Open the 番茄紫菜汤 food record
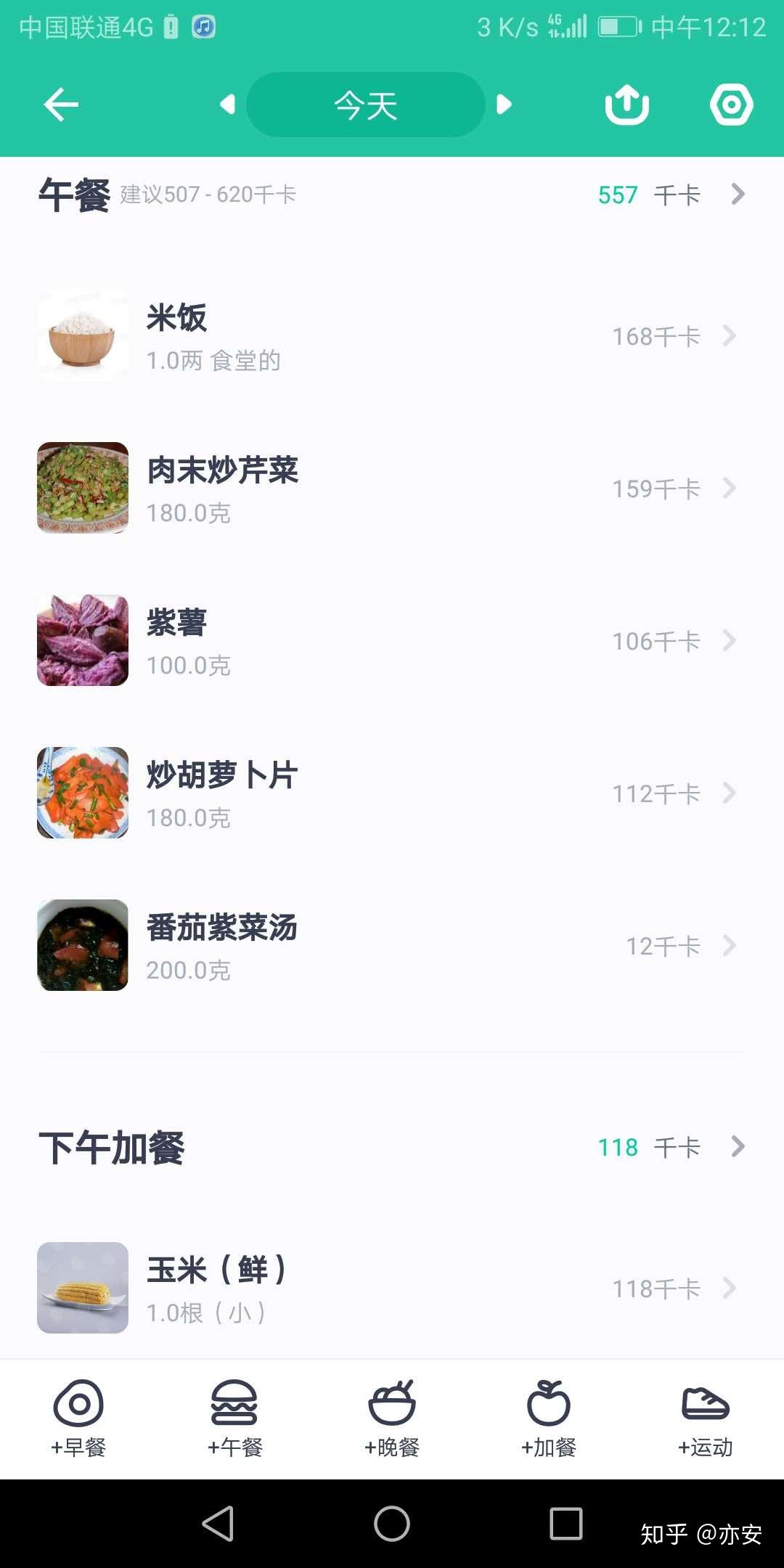The height and width of the screenshot is (1568, 784). click(x=392, y=945)
